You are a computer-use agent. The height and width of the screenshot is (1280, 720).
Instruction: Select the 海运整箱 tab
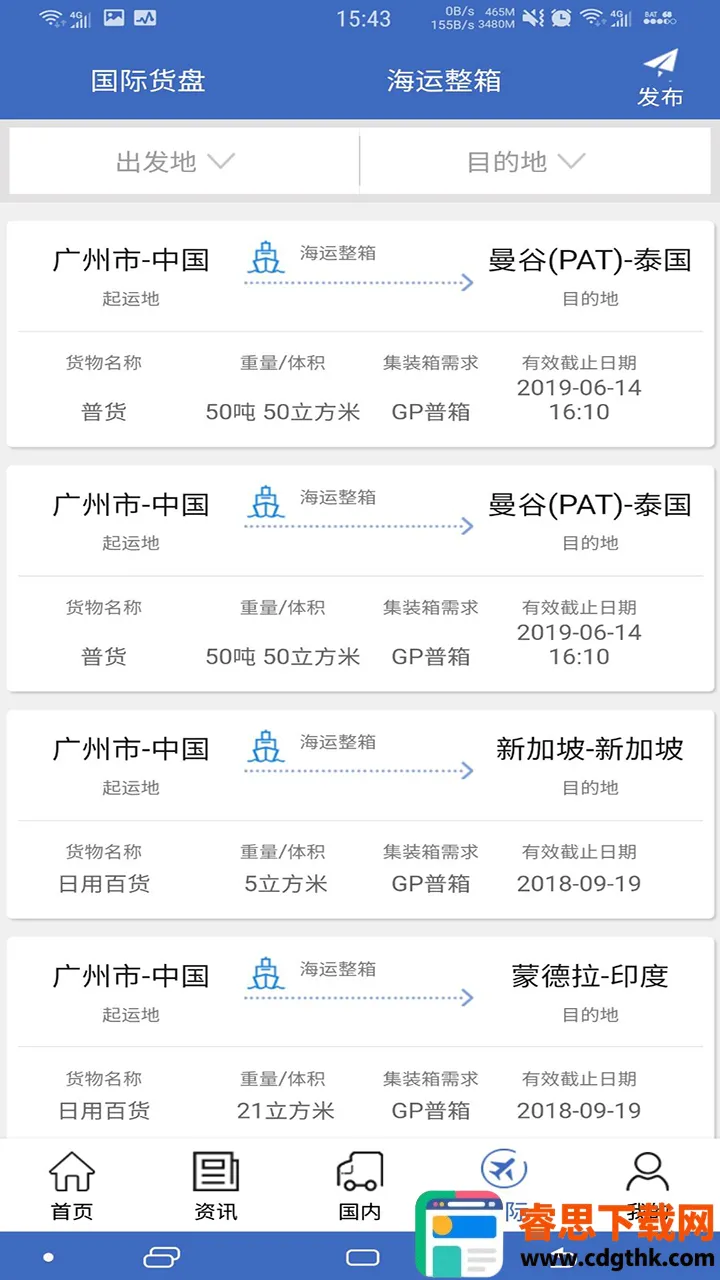coord(444,81)
